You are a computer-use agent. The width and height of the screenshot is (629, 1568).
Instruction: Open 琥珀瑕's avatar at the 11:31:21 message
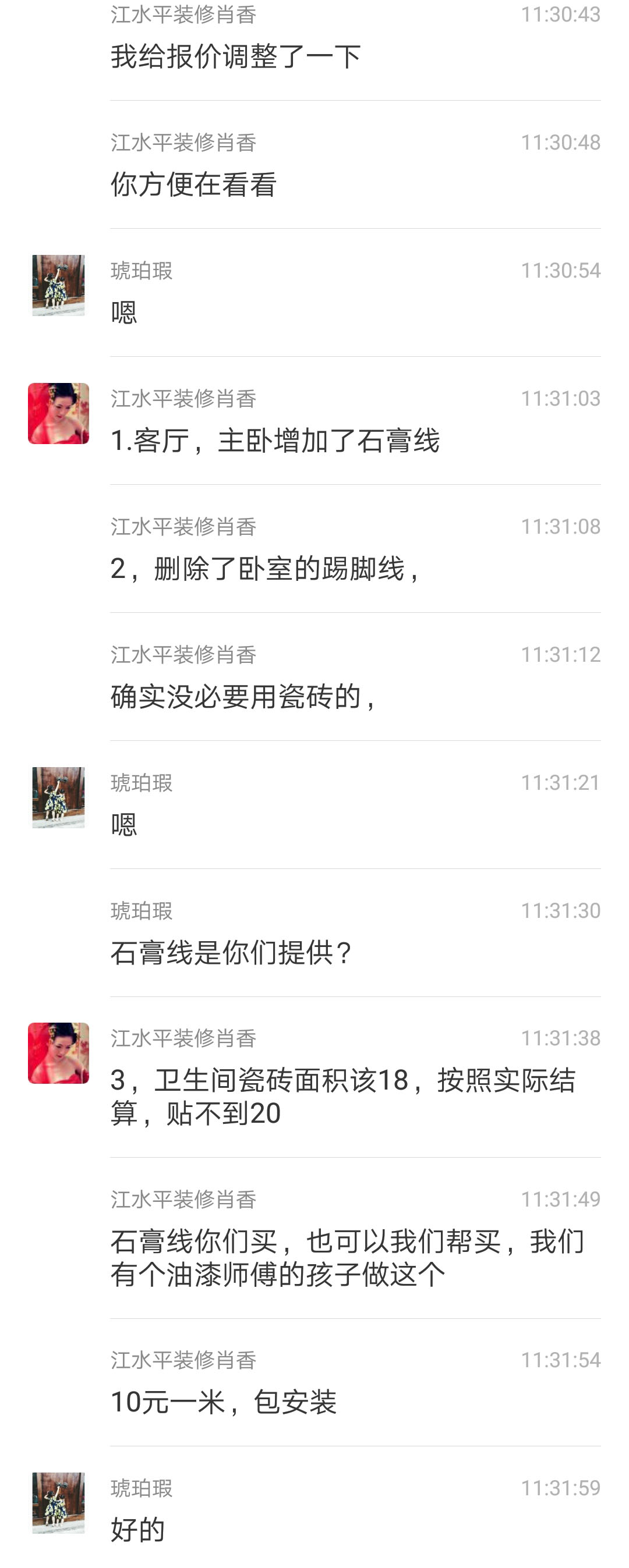pyautogui.click(x=58, y=797)
